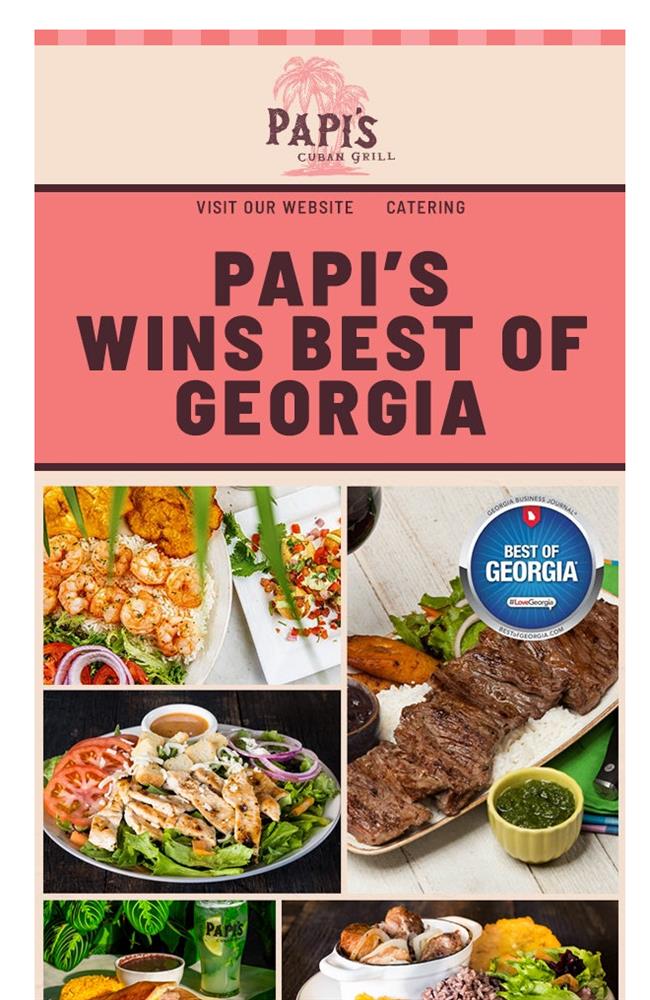
Task: Open the Catering link
Action: coord(425,208)
